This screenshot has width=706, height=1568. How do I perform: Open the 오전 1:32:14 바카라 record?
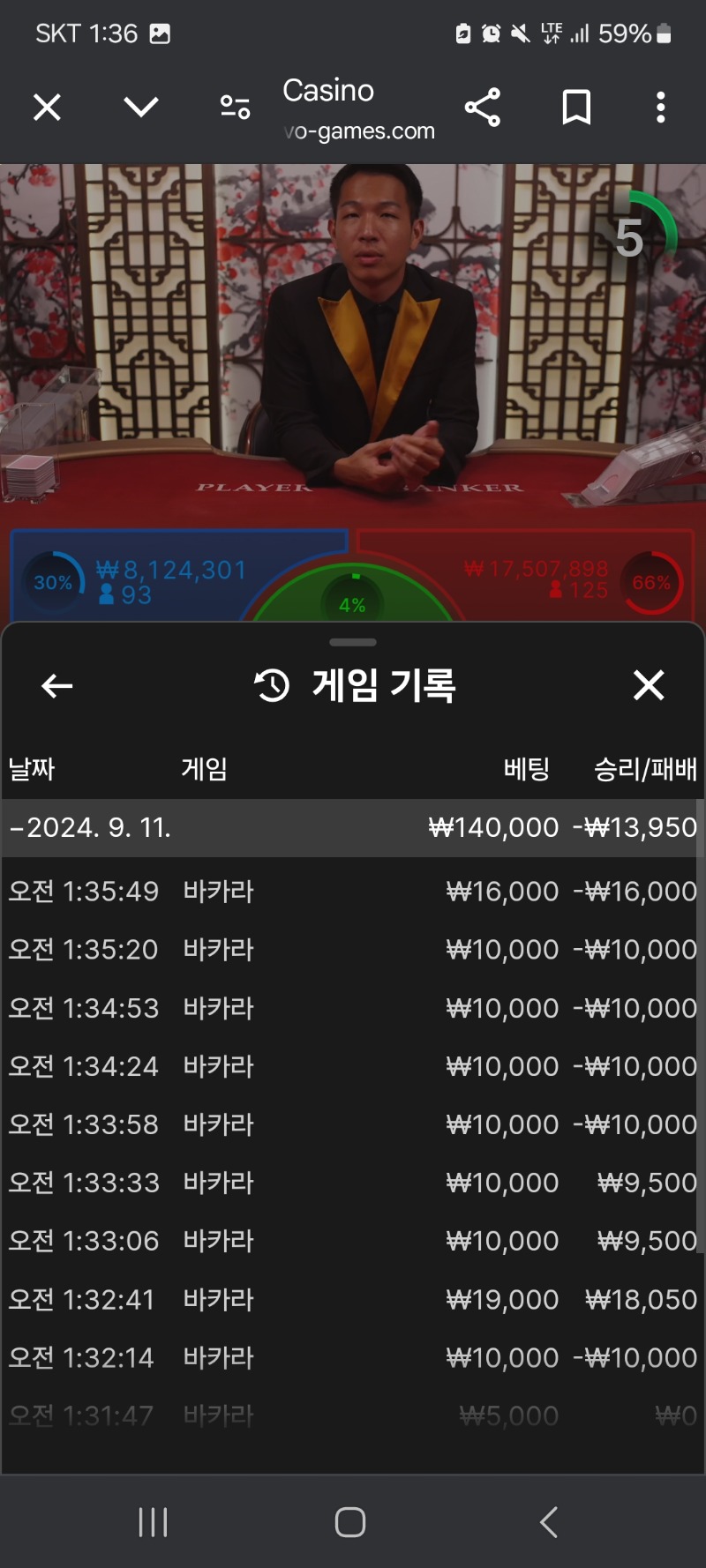(351, 1357)
